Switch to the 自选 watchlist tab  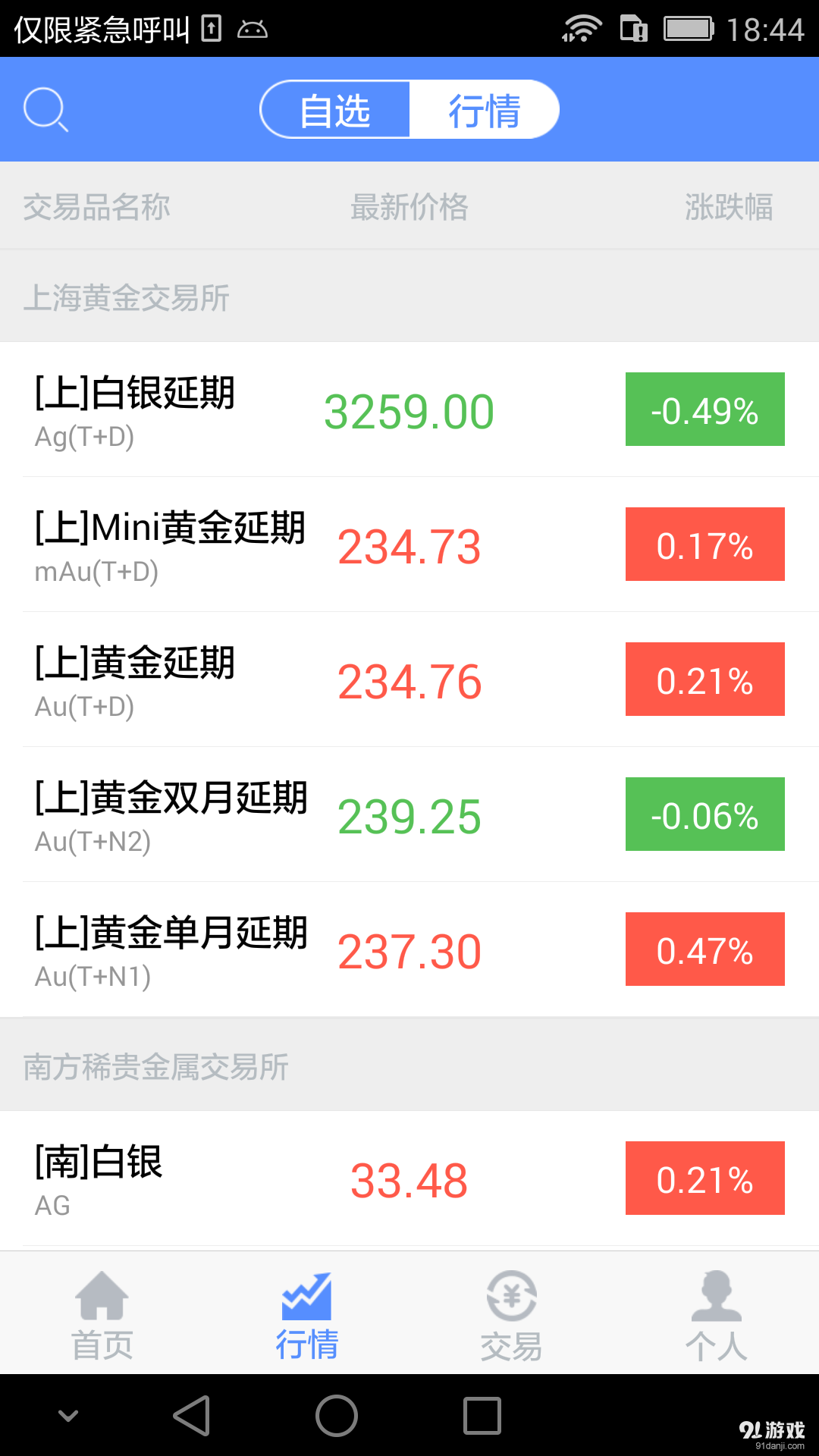[335, 108]
